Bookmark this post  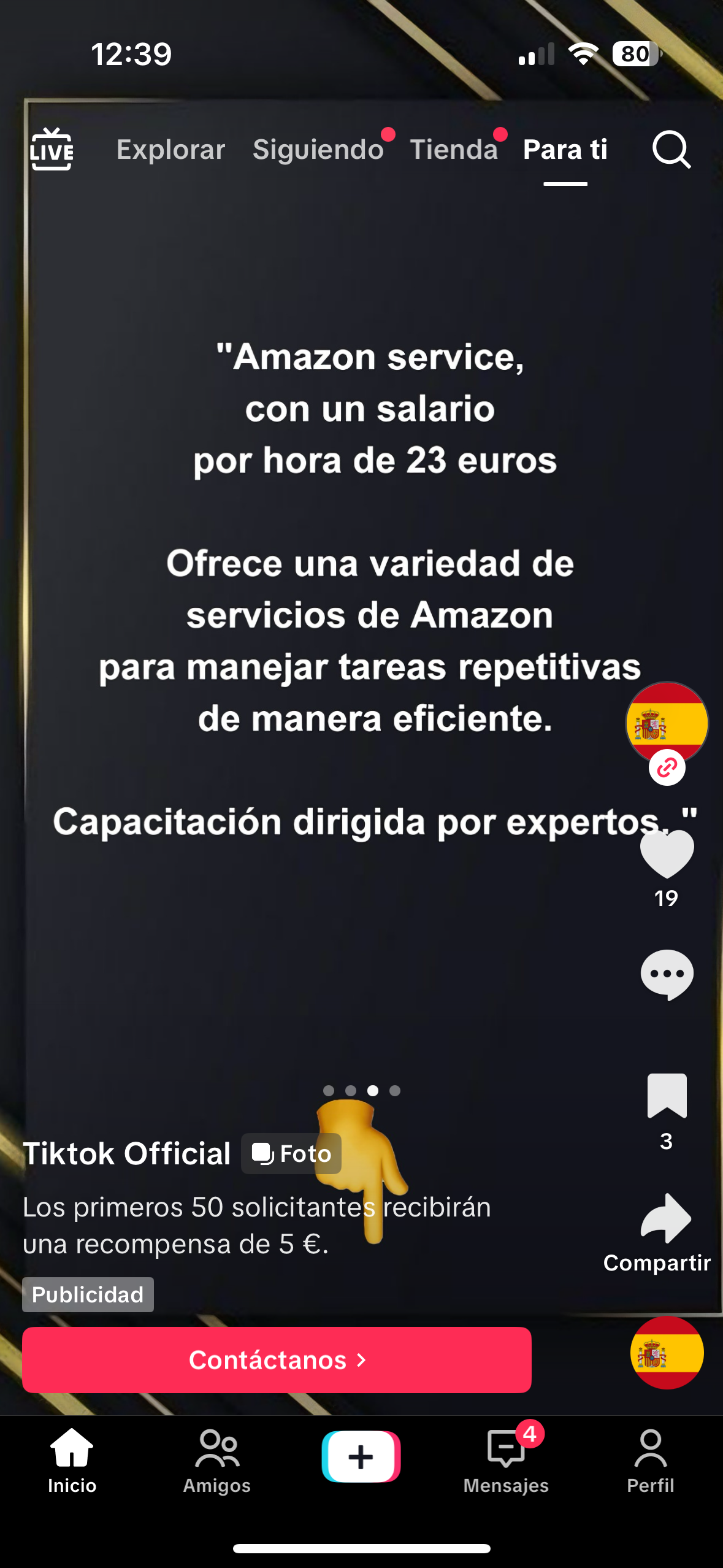[x=667, y=1096]
